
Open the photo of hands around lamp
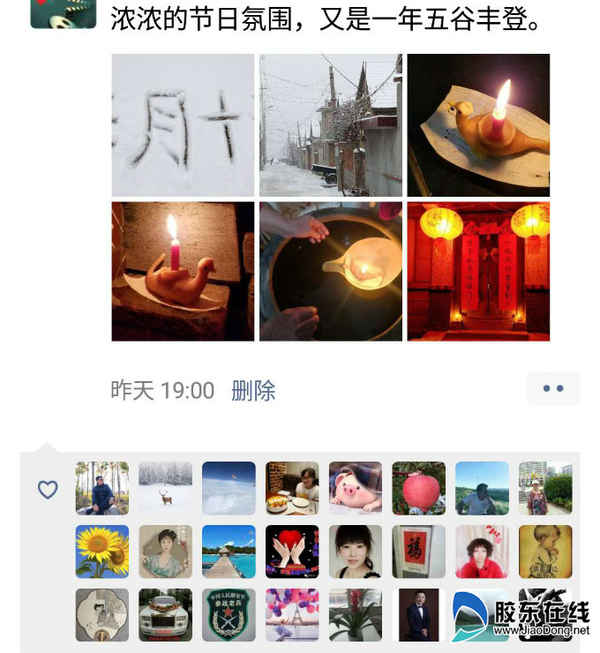pyautogui.click(x=330, y=272)
